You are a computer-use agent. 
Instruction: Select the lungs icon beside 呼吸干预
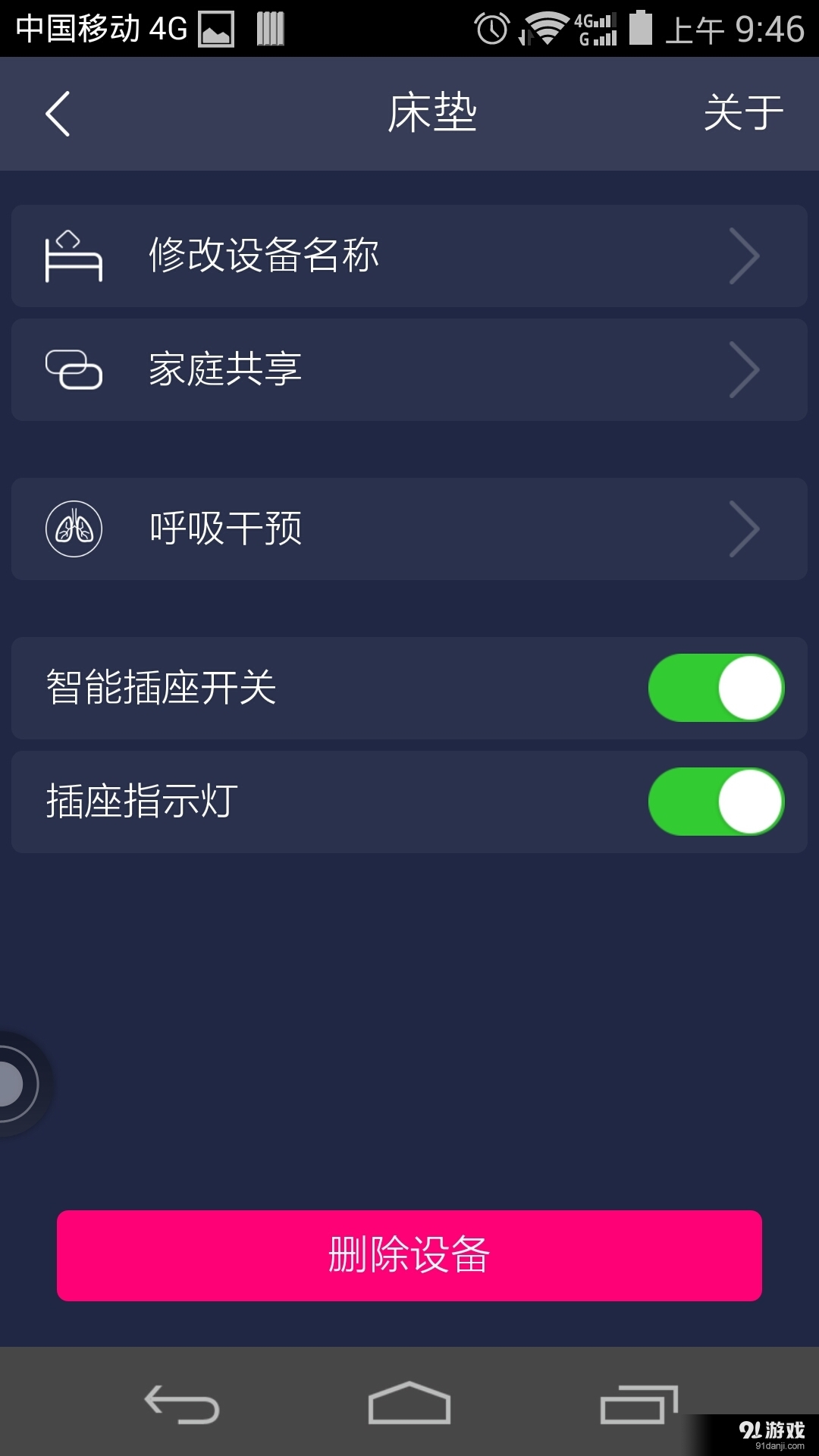[x=74, y=529]
